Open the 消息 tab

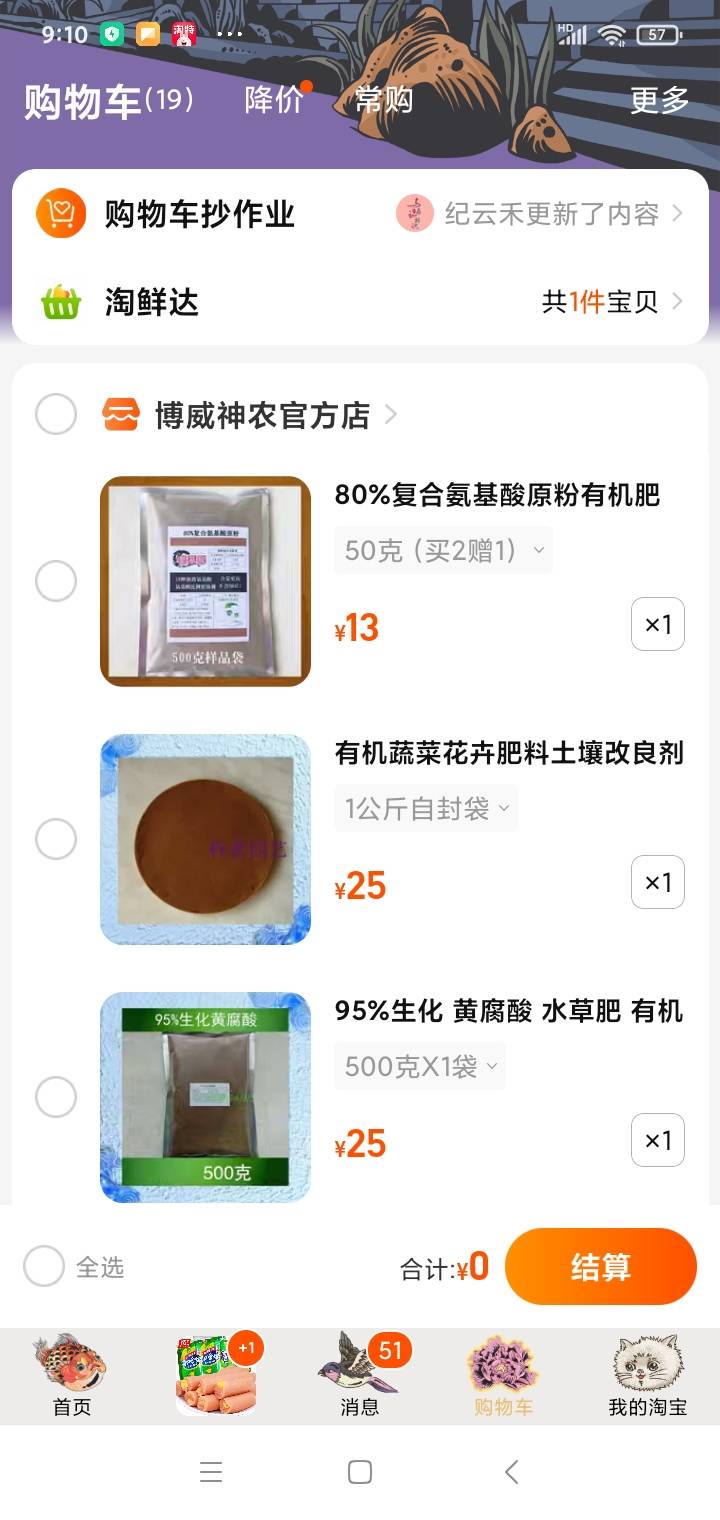coord(360,1376)
